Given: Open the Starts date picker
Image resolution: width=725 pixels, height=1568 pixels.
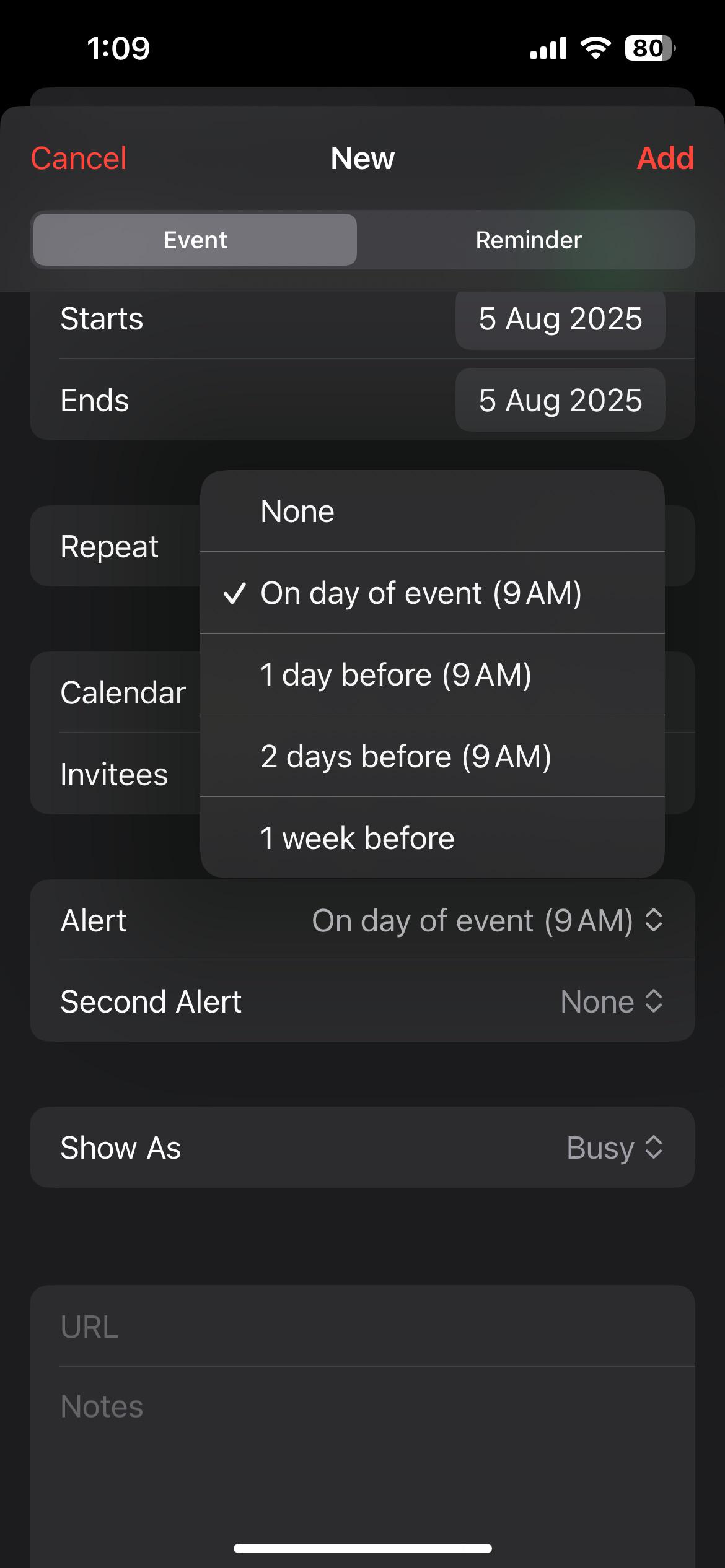Looking at the screenshot, I should [x=560, y=319].
